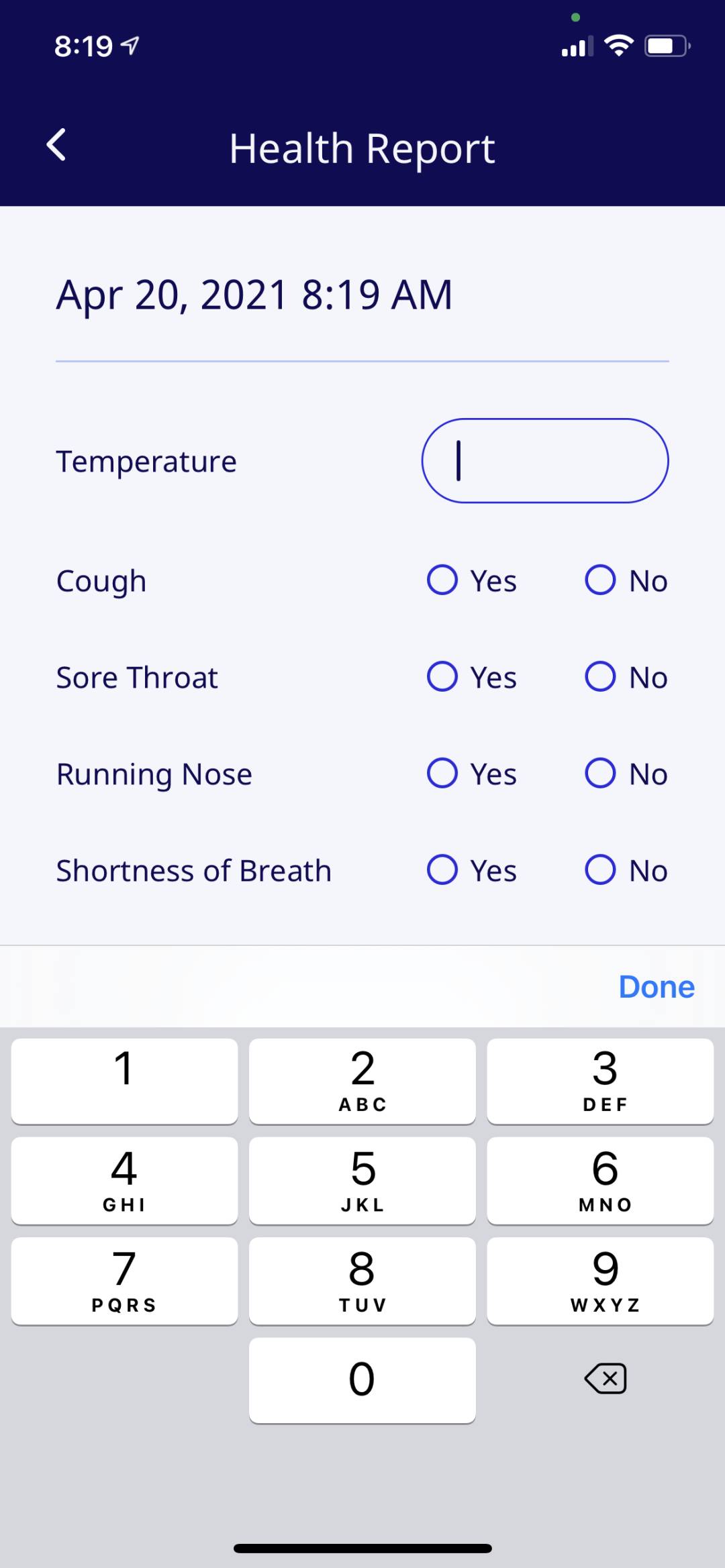725x1568 pixels.
Task: Tap Done above the keypad
Action: 656,987
